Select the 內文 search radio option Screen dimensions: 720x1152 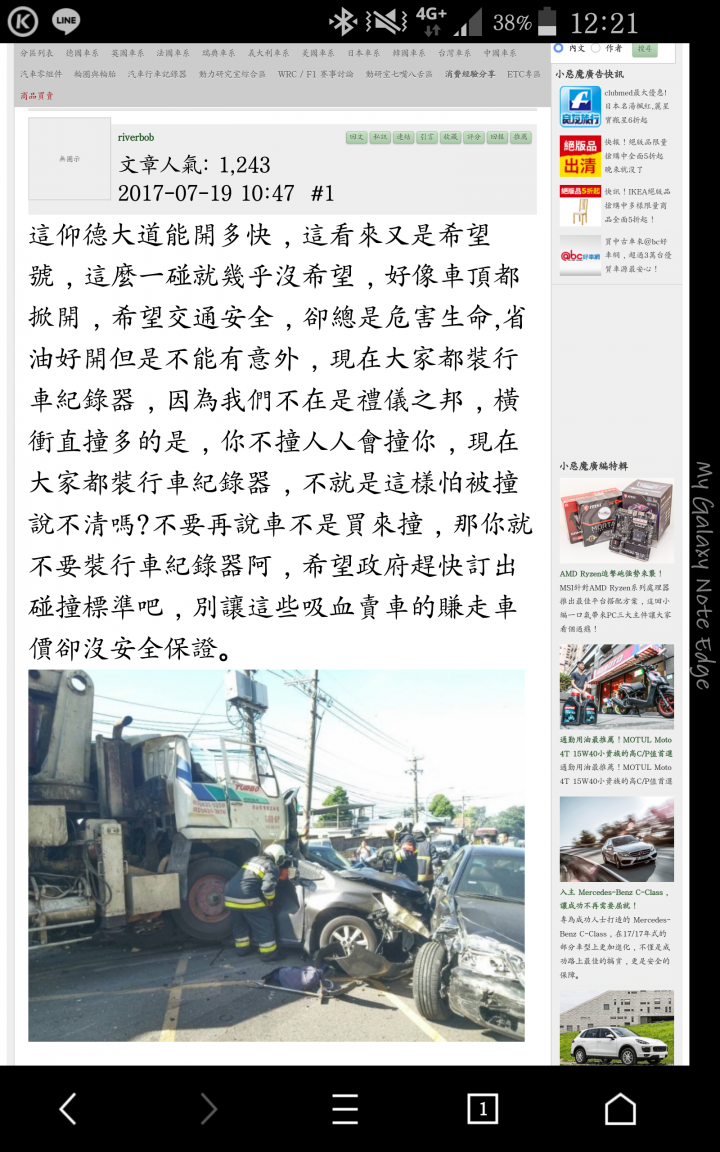559,48
